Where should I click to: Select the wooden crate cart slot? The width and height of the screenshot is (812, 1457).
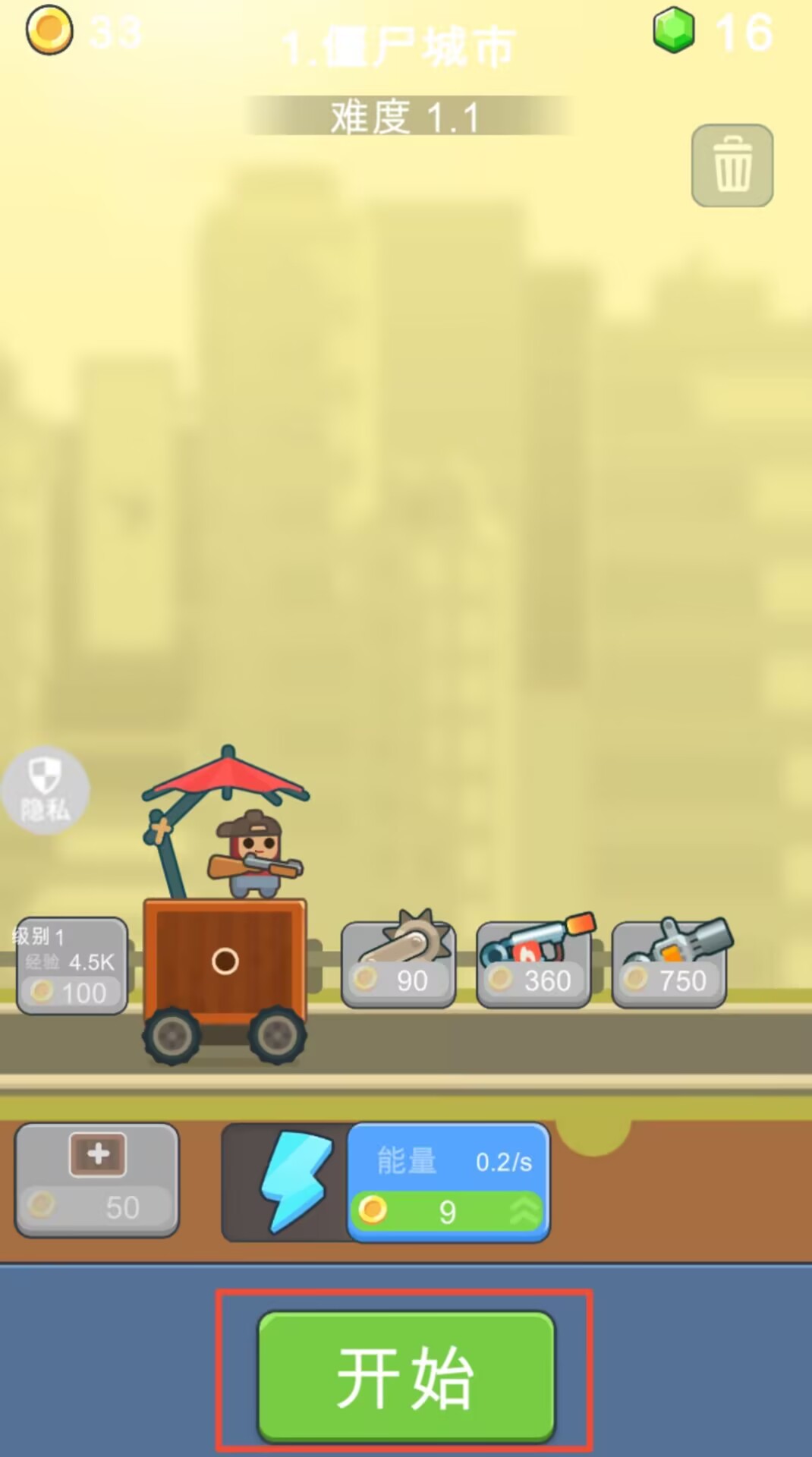coord(225,961)
